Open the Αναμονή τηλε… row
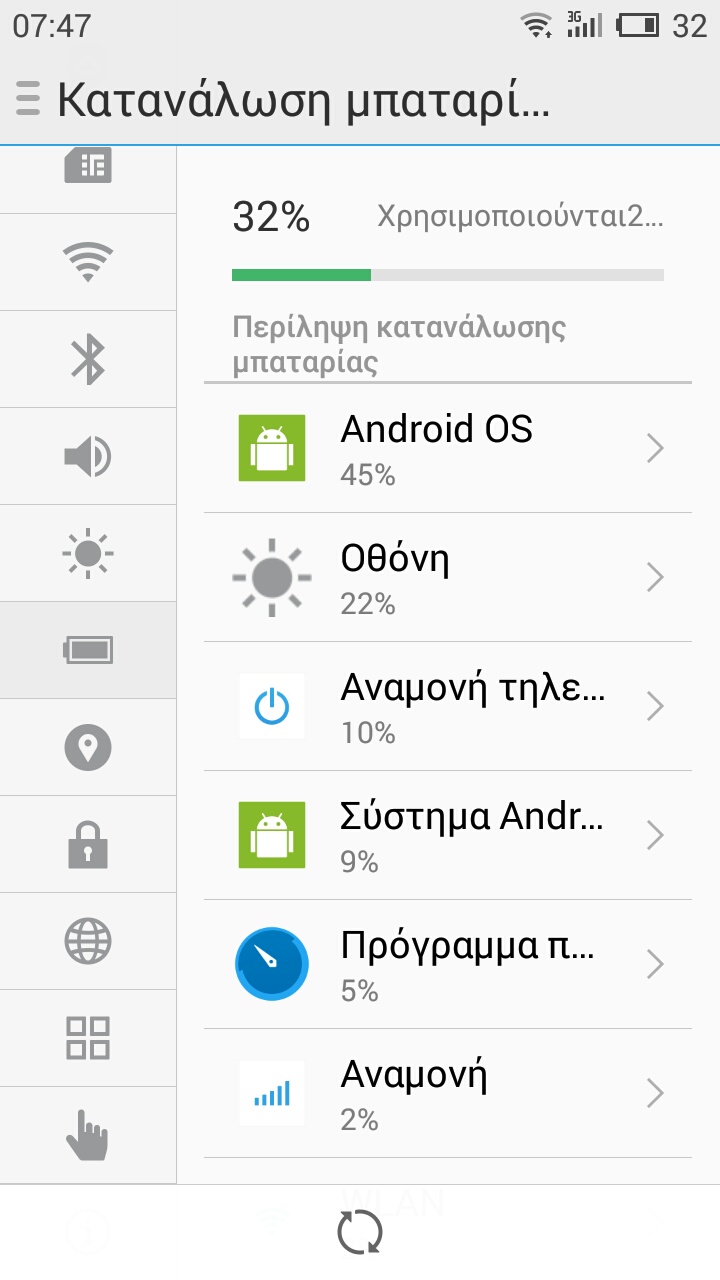720x1280 pixels. pyautogui.click(x=448, y=707)
